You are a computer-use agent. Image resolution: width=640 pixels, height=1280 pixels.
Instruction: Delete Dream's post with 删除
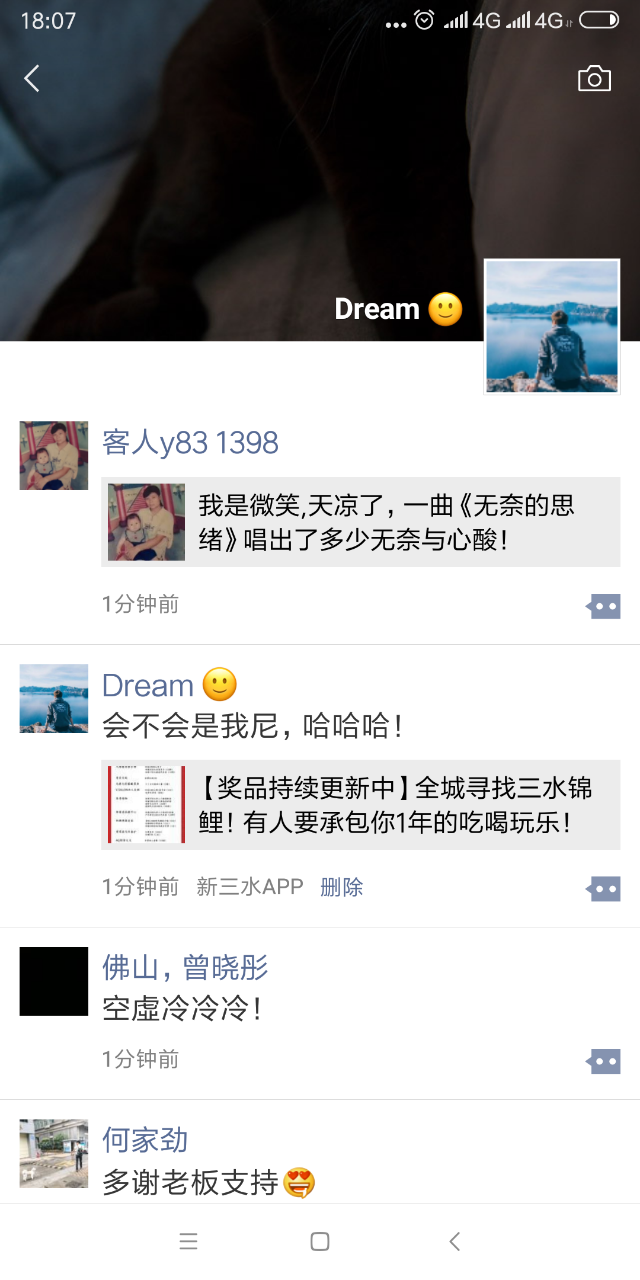(341, 887)
